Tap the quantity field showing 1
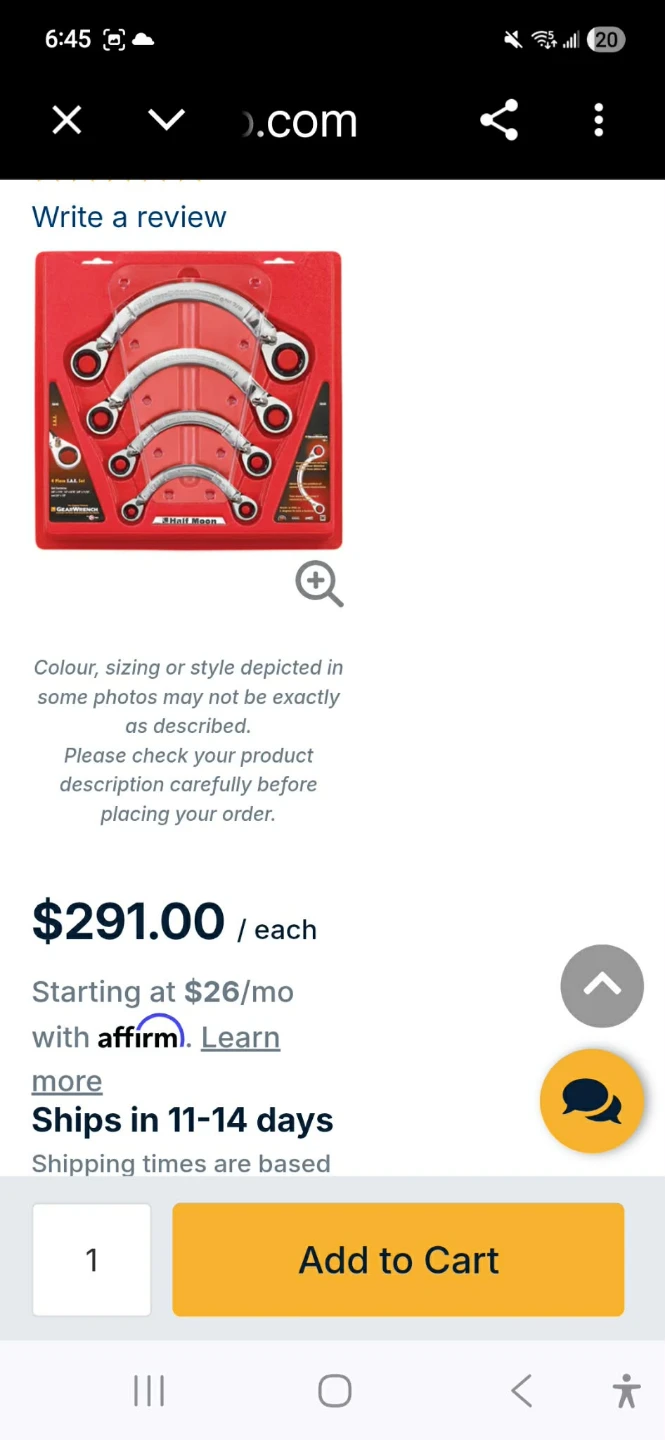This screenshot has height=1440, width=665. click(x=92, y=1260)
